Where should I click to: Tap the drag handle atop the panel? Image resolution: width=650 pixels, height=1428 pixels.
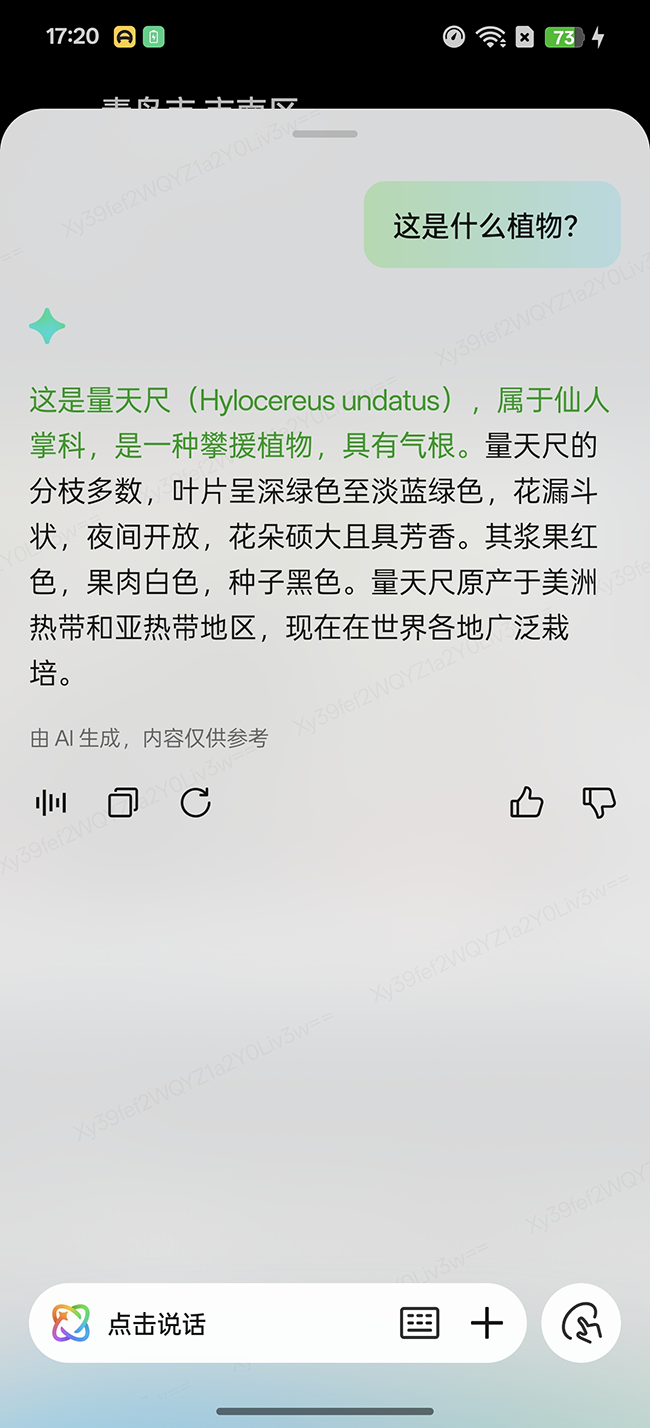325,133
